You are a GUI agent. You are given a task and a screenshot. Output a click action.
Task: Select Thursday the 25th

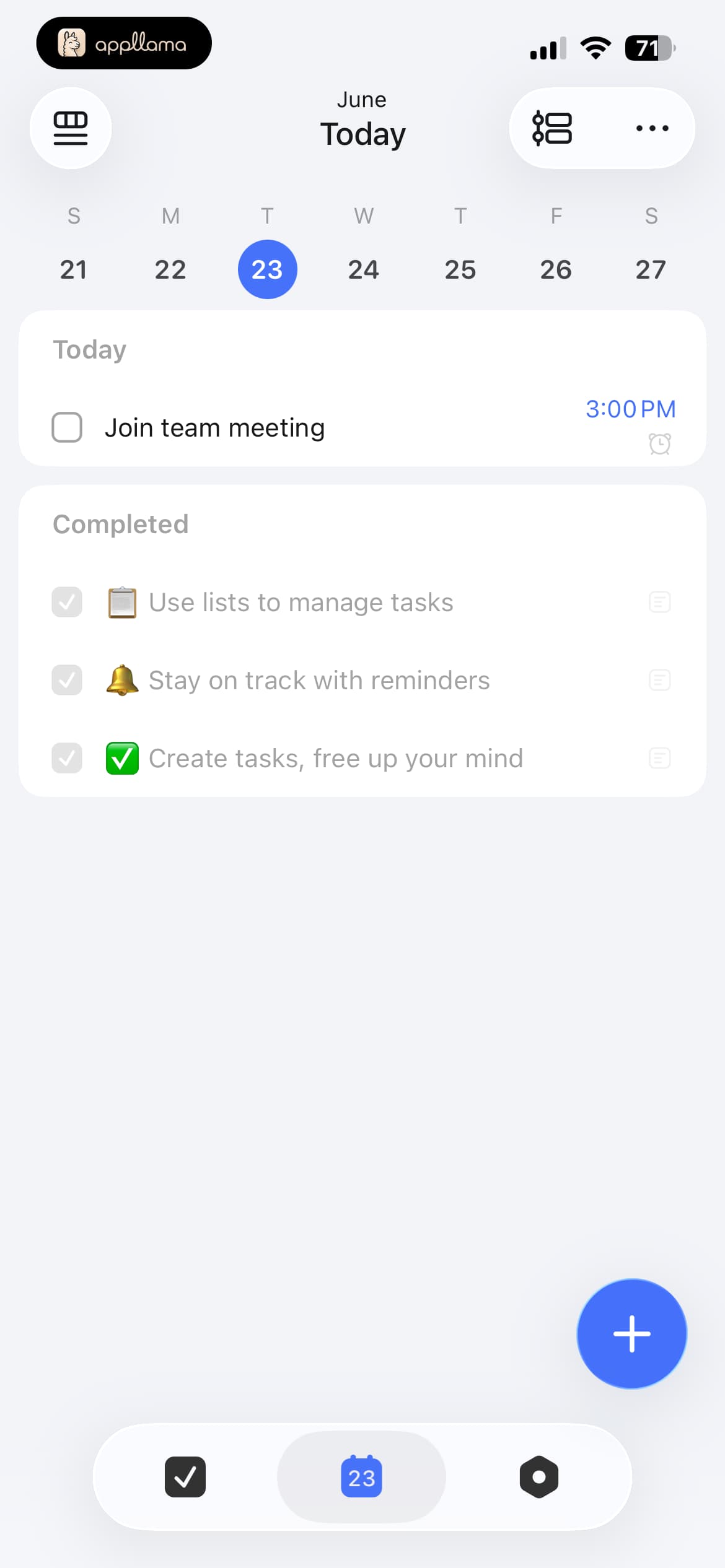click(x=460, y=269)
